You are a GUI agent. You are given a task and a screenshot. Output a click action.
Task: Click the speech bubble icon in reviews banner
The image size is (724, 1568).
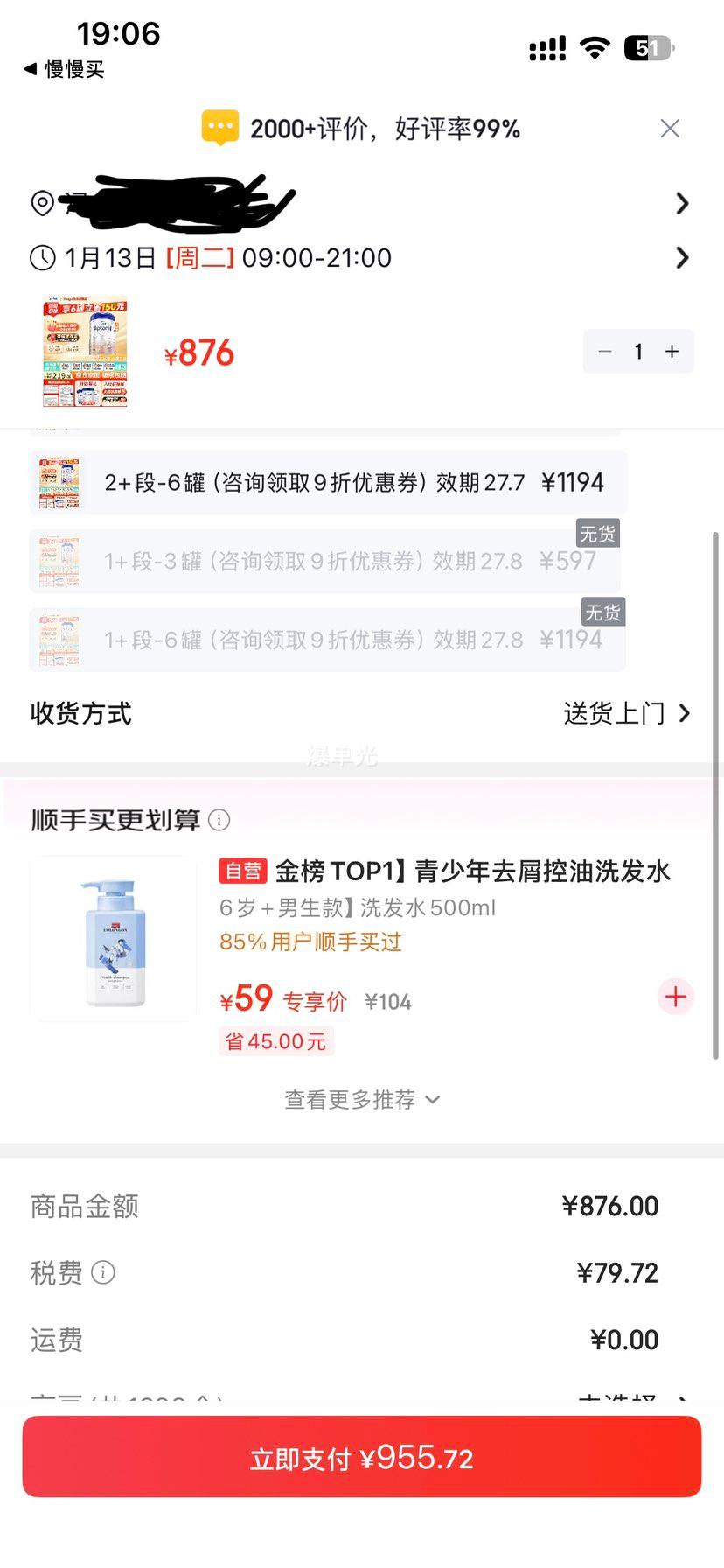pos(220,128)
